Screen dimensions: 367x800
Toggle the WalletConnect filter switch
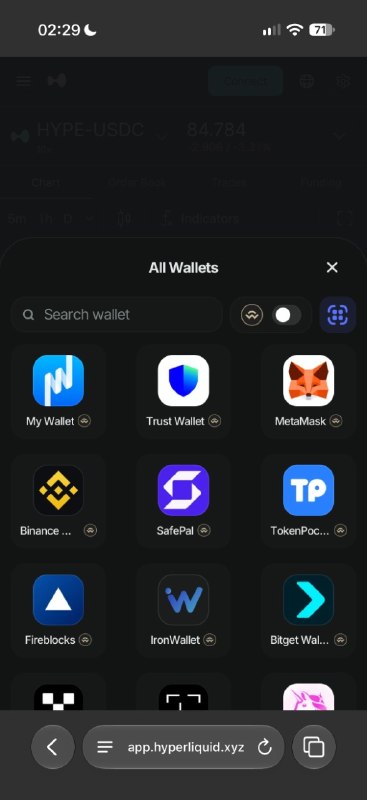click(286, 315)
